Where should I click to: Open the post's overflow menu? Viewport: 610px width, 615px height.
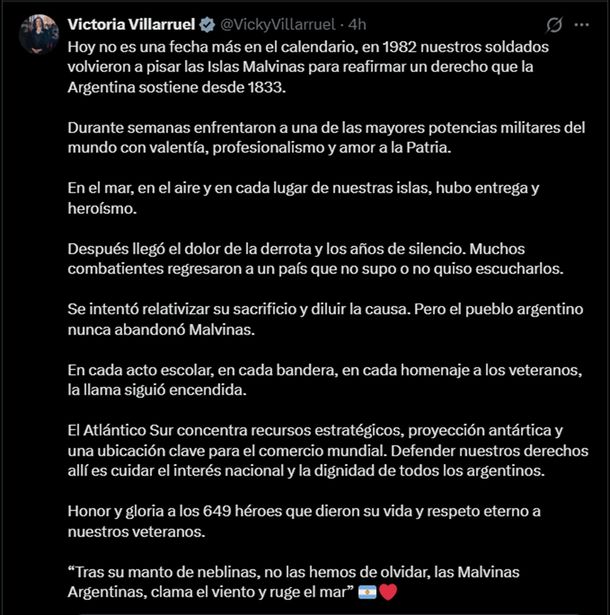pyautogui.click(x=587, y=24)
